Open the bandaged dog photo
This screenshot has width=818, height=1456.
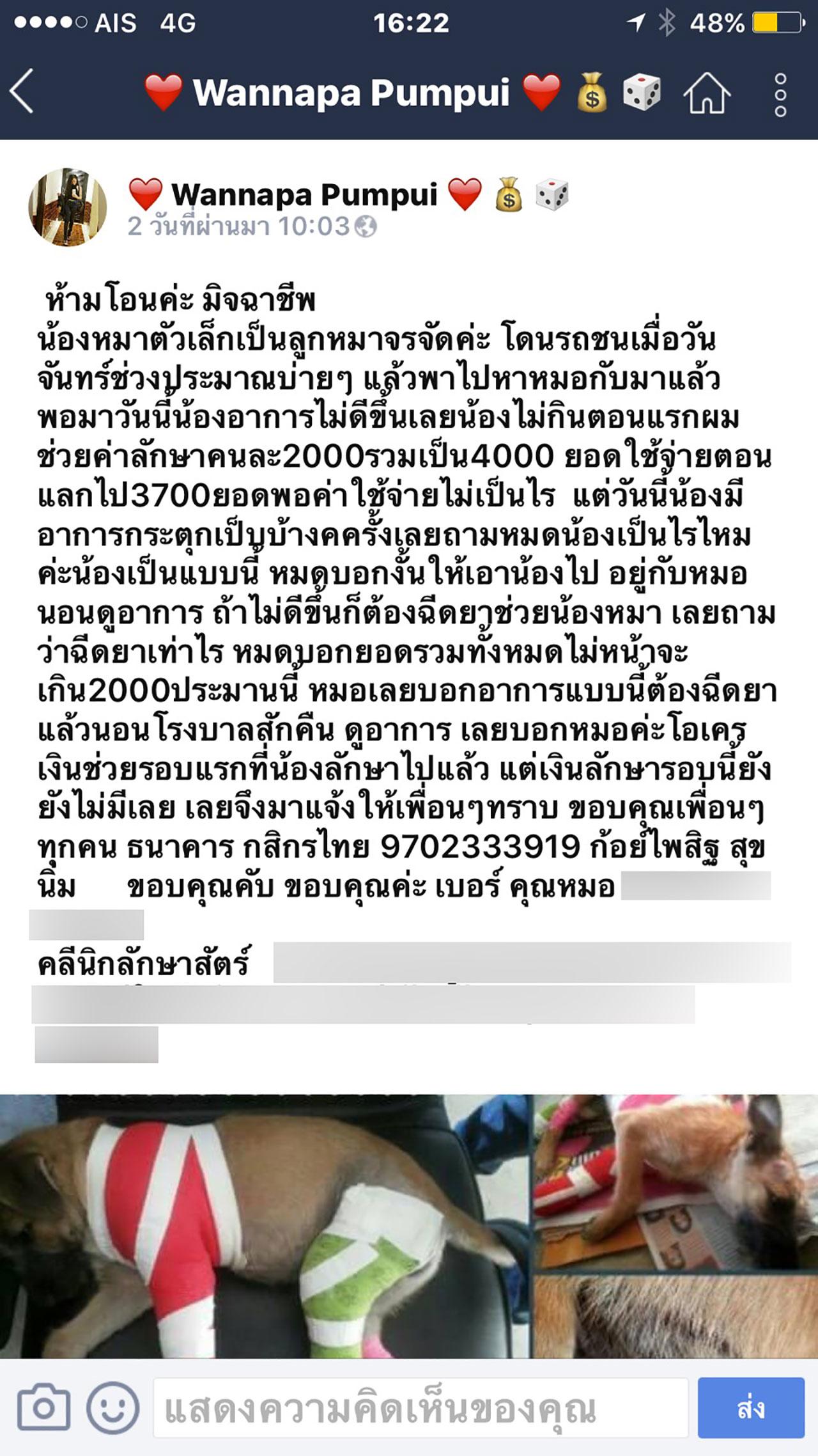[x=265, y=1226]
